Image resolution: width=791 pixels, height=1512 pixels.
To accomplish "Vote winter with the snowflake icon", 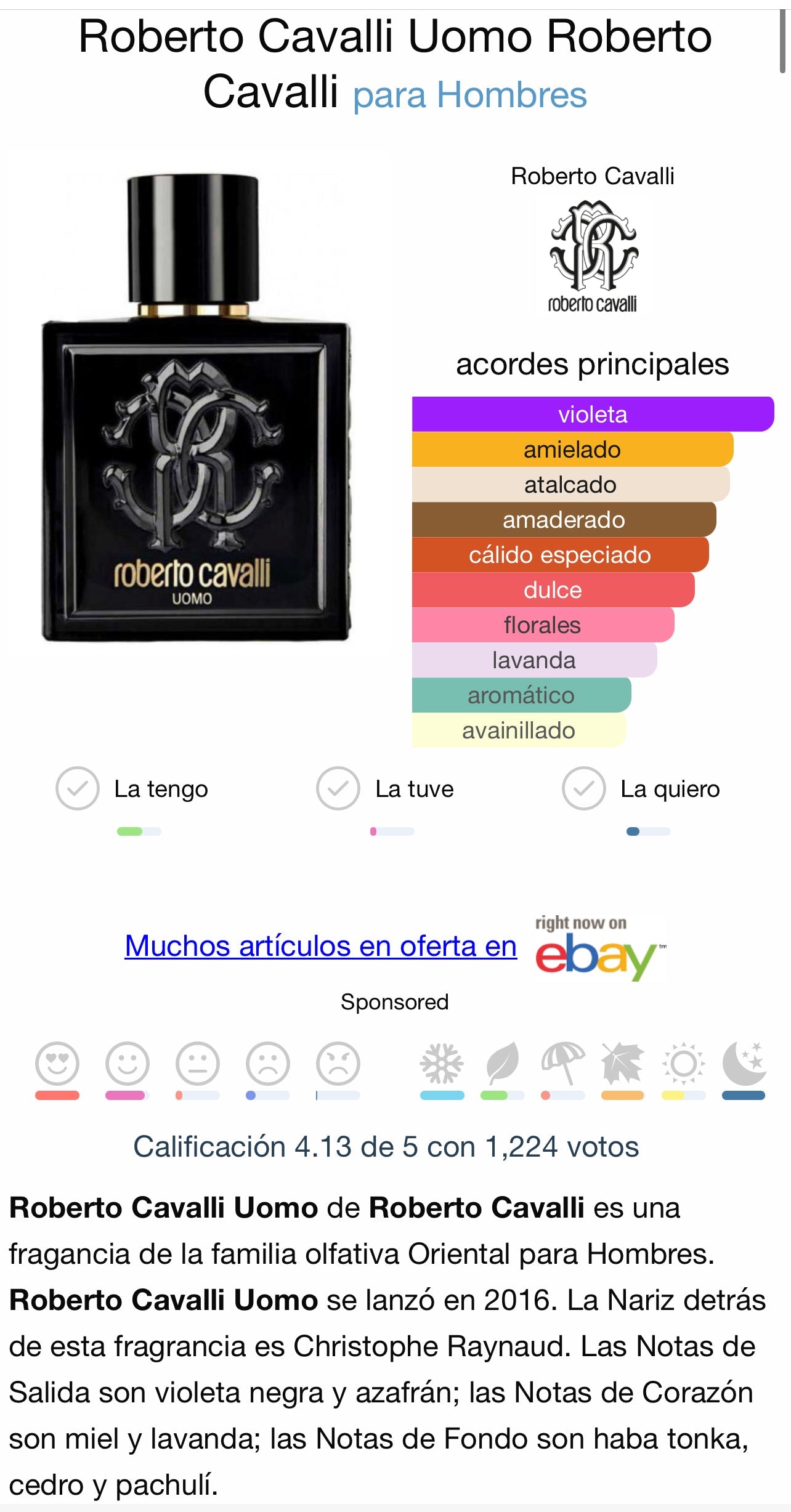I will pos(442,1064).
